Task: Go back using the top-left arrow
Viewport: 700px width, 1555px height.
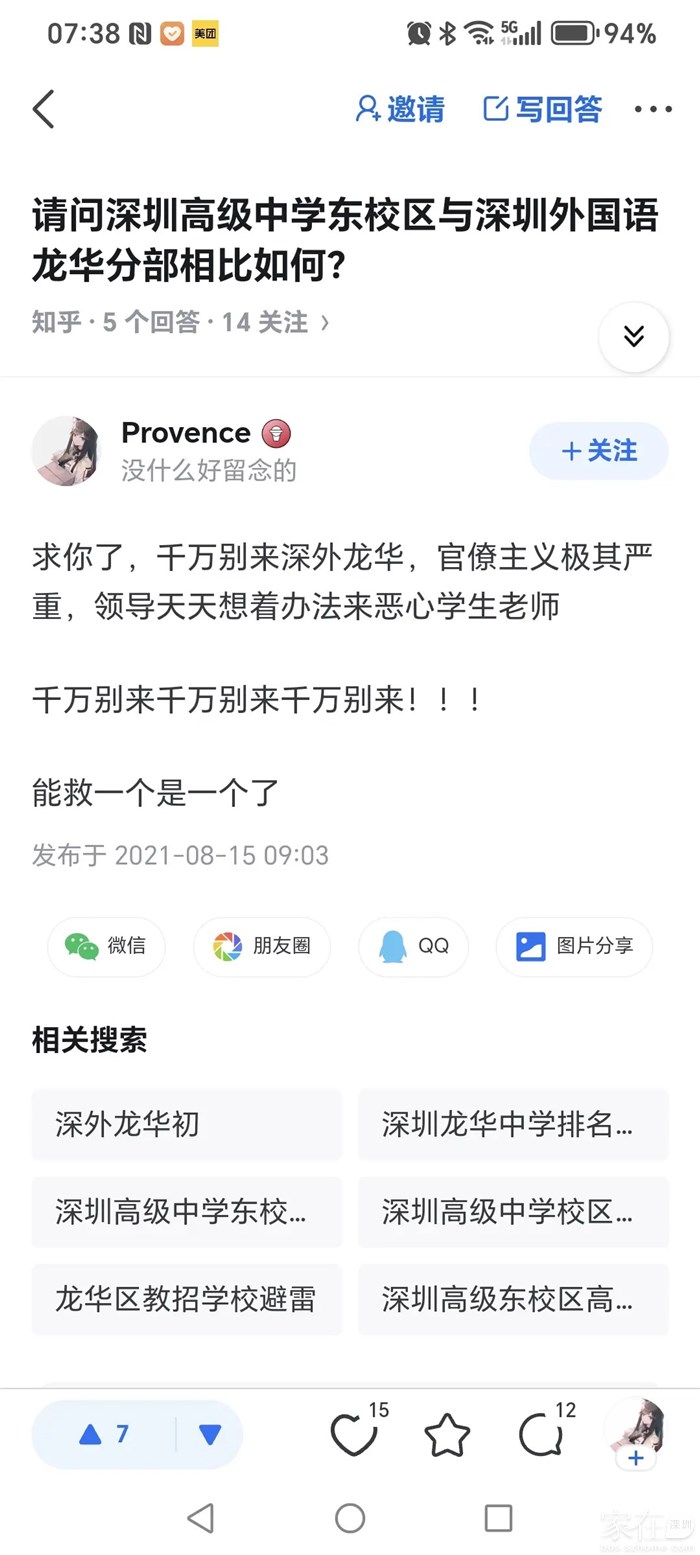Action: point(43,109)
